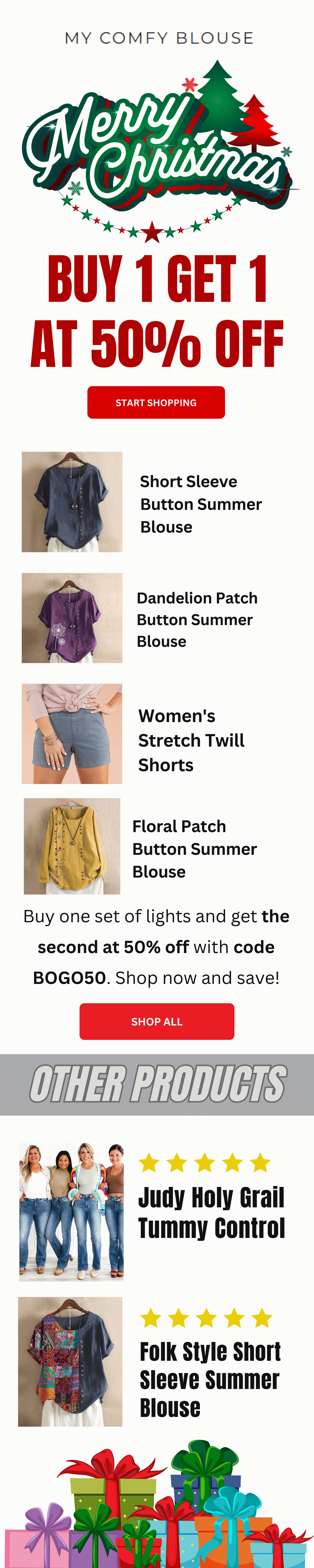The width and height of the screenshot is (314, 1568).
Task: Tap the START SHOPPING button
Action: coord(156,402)
